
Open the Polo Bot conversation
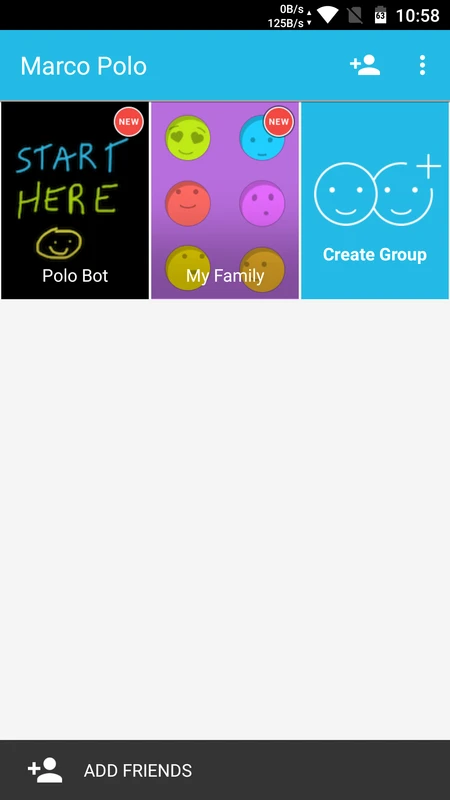[75, 200]
